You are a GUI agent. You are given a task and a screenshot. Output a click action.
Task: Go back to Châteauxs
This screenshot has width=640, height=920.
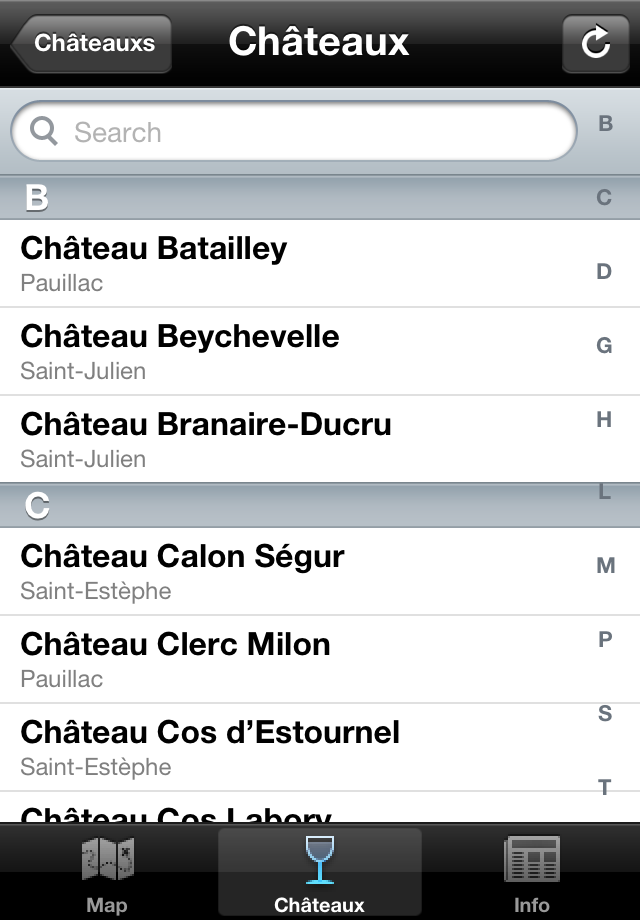(92, 43)
